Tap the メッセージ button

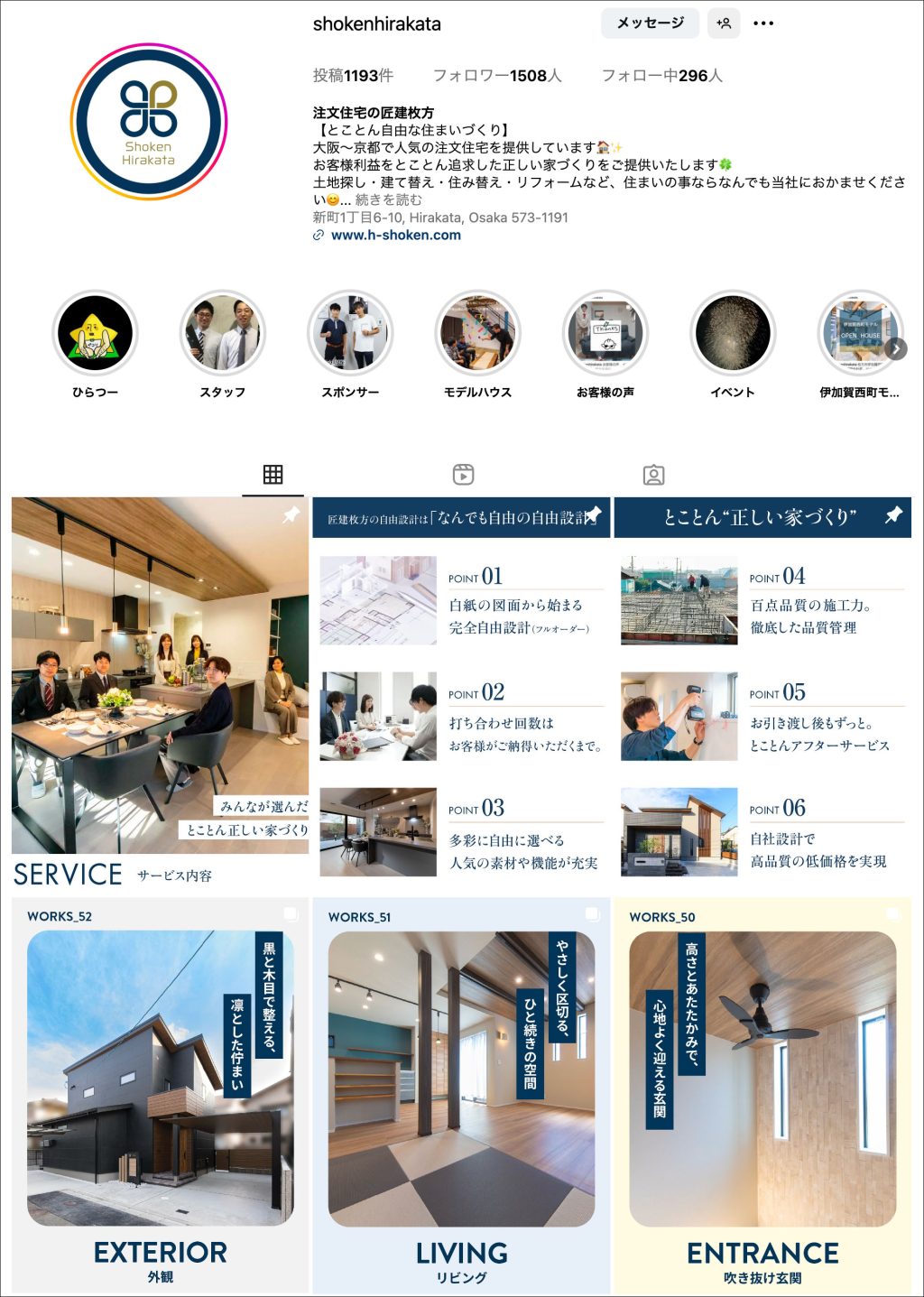point(650,23)
